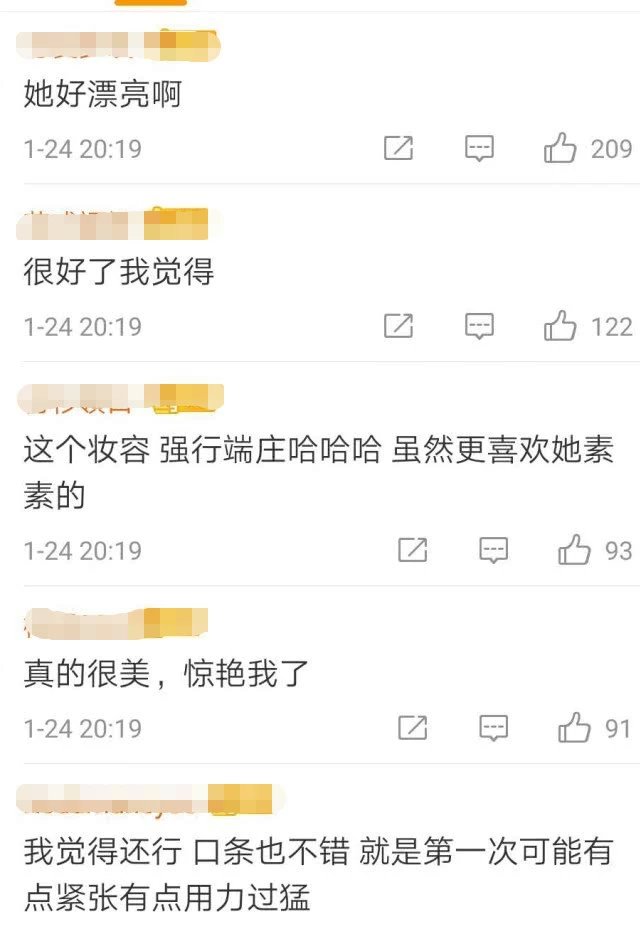Image resolution: width=640 pixels, height=927 pixels.
Task: Reply to the comment 真的很美，惊艳我了
Action: click(x=494, y=728)
